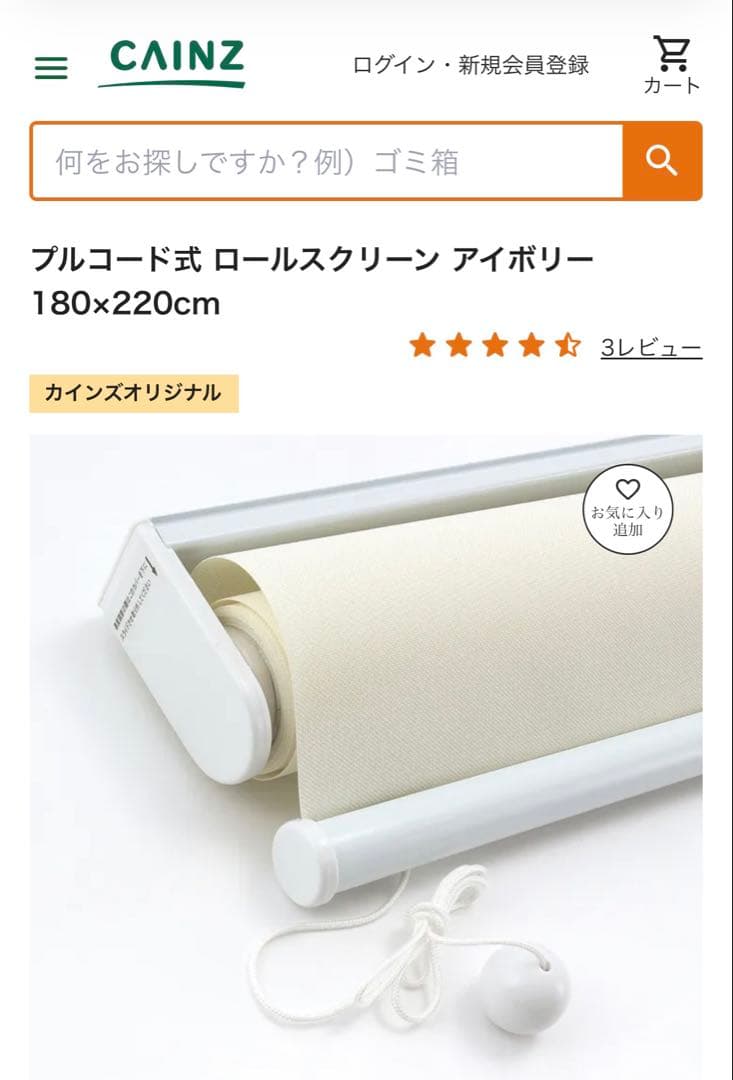Open ログイン・新規会員登録 link
Viewport: 733px width, 1080px height.
point(471,66)
